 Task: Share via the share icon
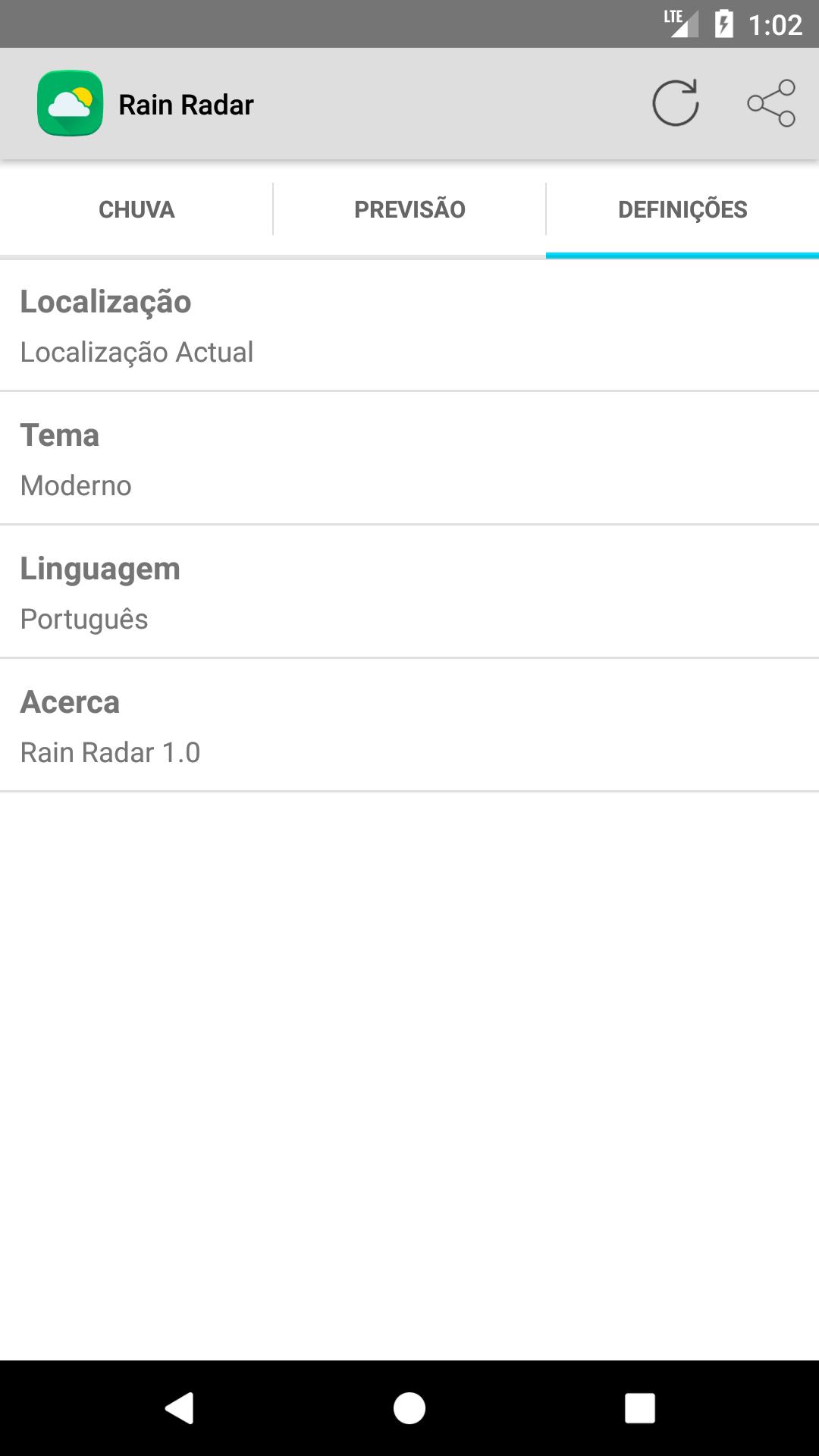coord(771,103)
